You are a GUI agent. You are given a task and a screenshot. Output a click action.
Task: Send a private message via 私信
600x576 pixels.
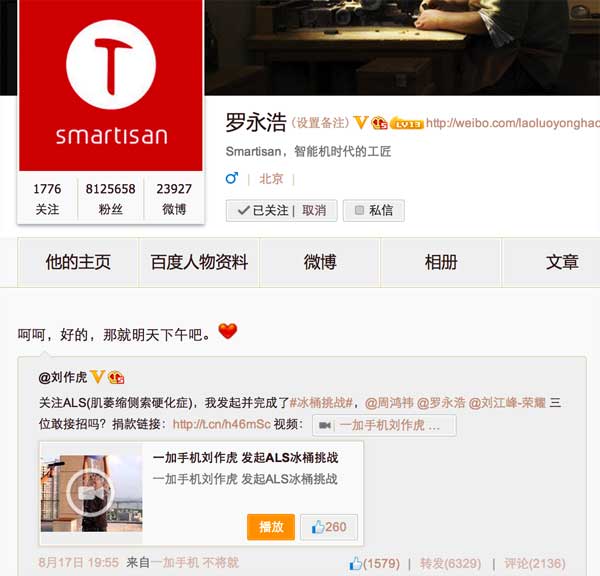tap(373, 211)
